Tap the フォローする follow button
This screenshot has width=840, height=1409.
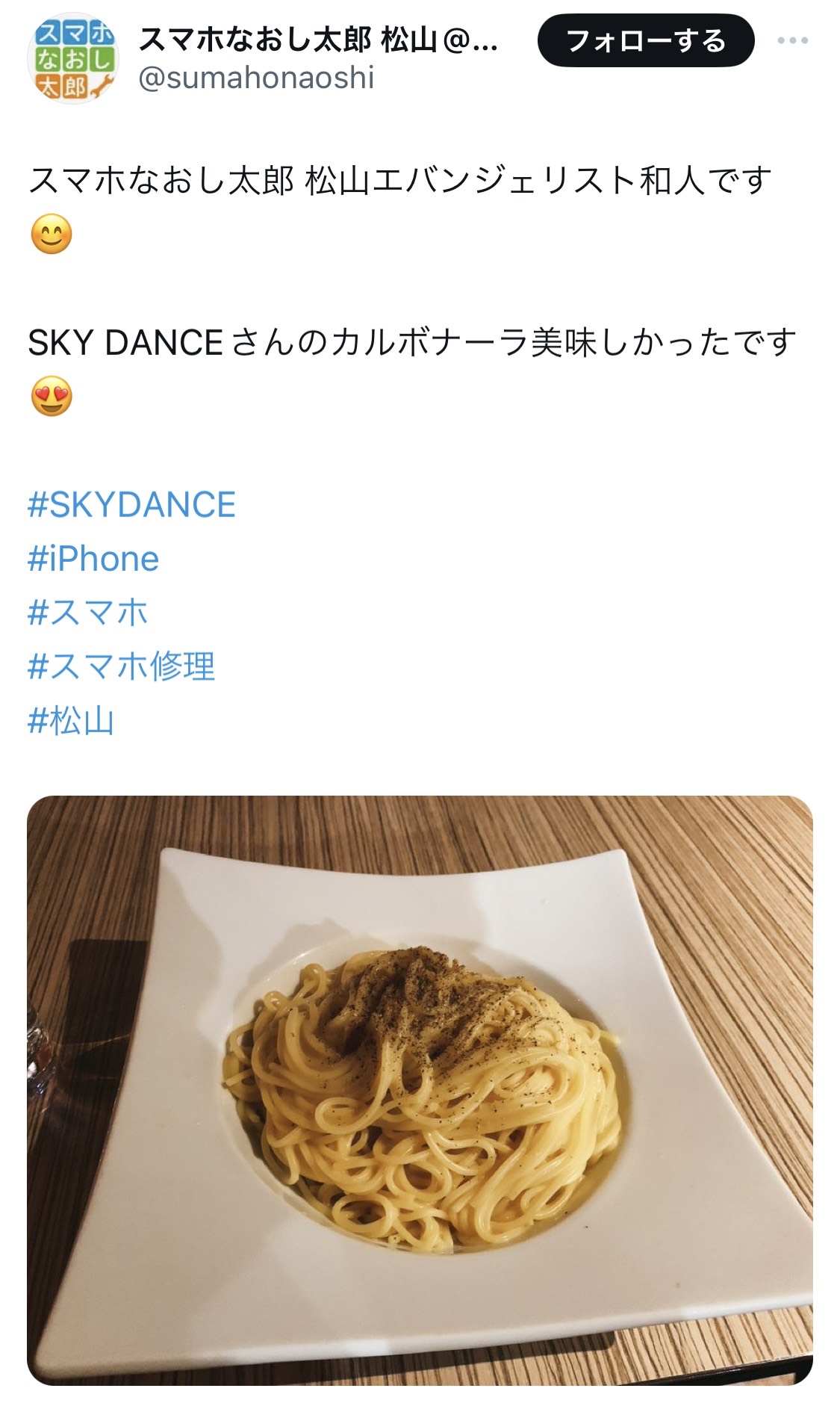tap(645, 40)
